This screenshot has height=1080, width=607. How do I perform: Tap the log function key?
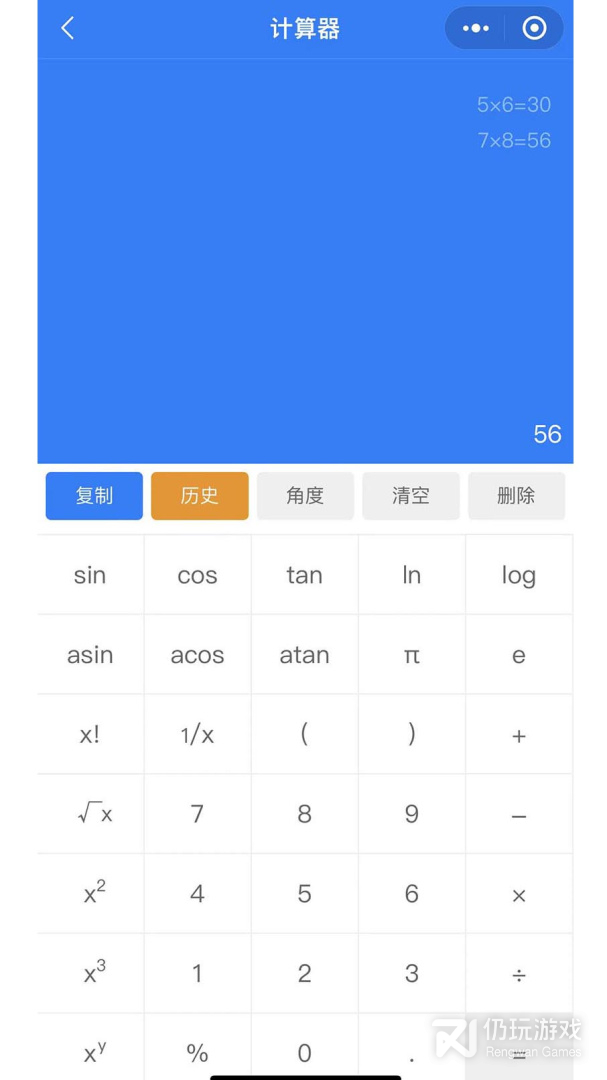click(519, 575)
